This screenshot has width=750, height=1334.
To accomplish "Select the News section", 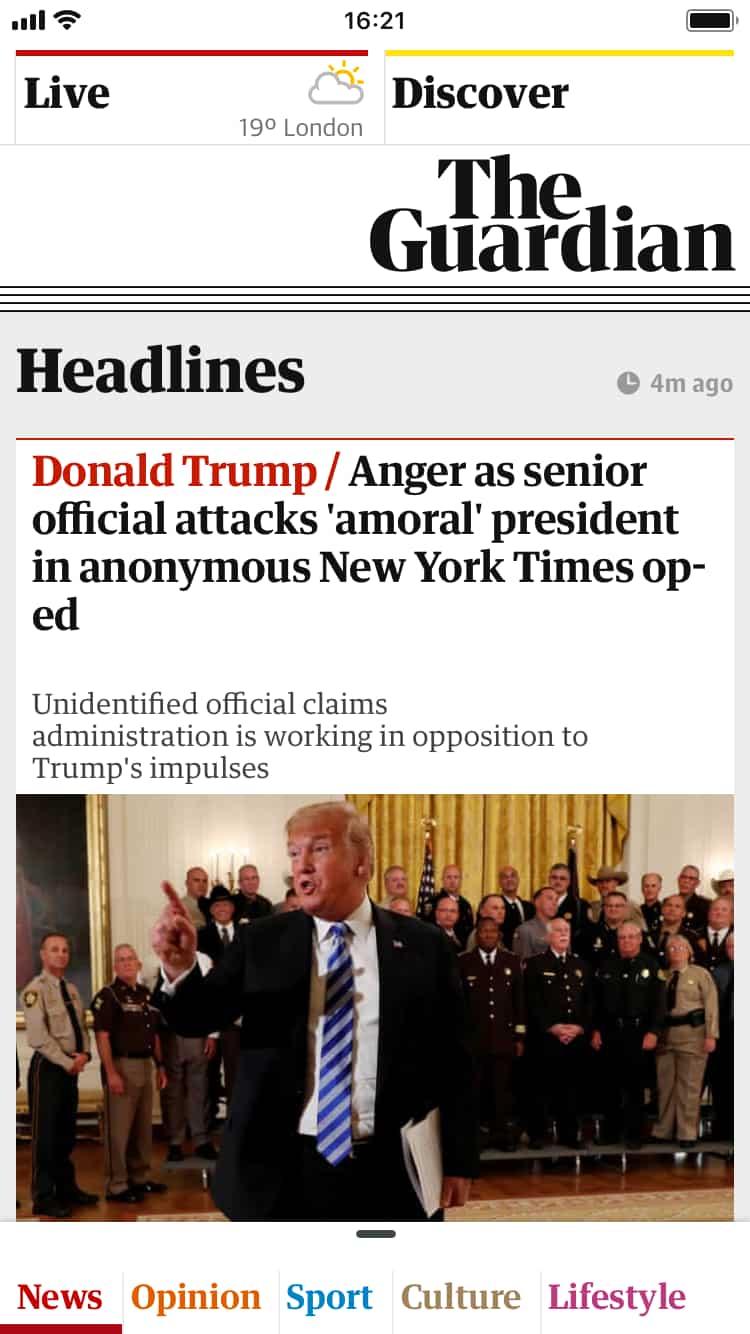I will coord(60,1297).
